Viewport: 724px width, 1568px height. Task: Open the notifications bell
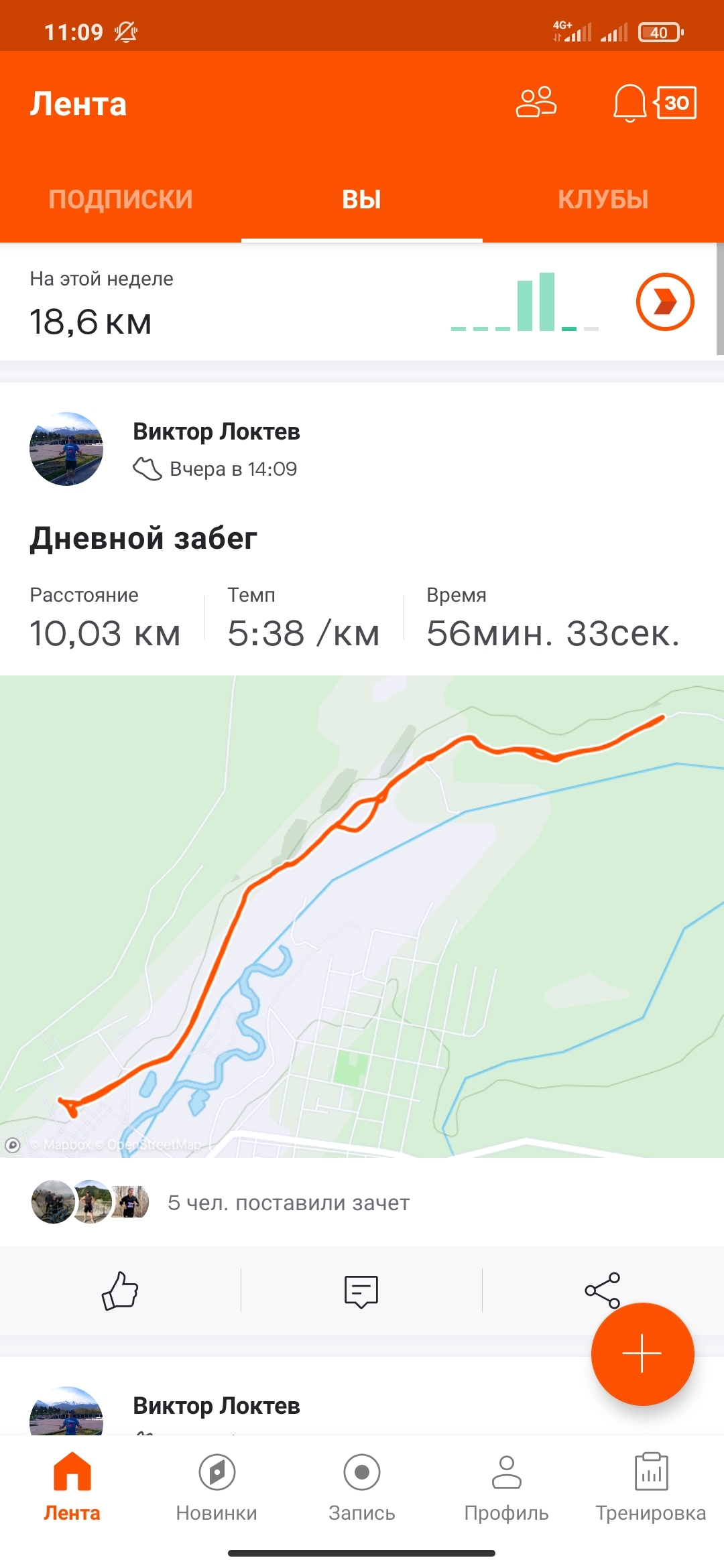point(629,103)
